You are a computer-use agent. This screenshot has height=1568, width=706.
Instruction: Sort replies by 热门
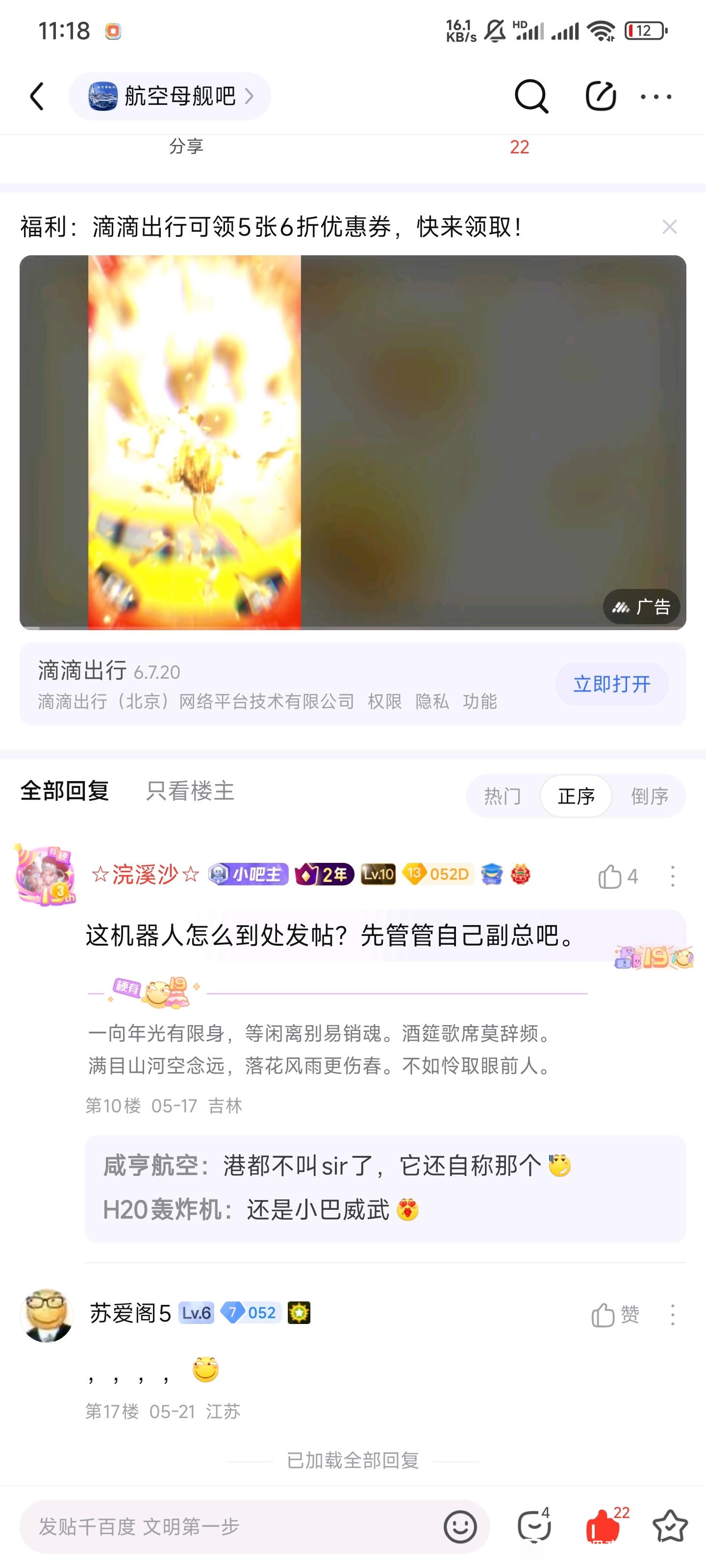503,796
